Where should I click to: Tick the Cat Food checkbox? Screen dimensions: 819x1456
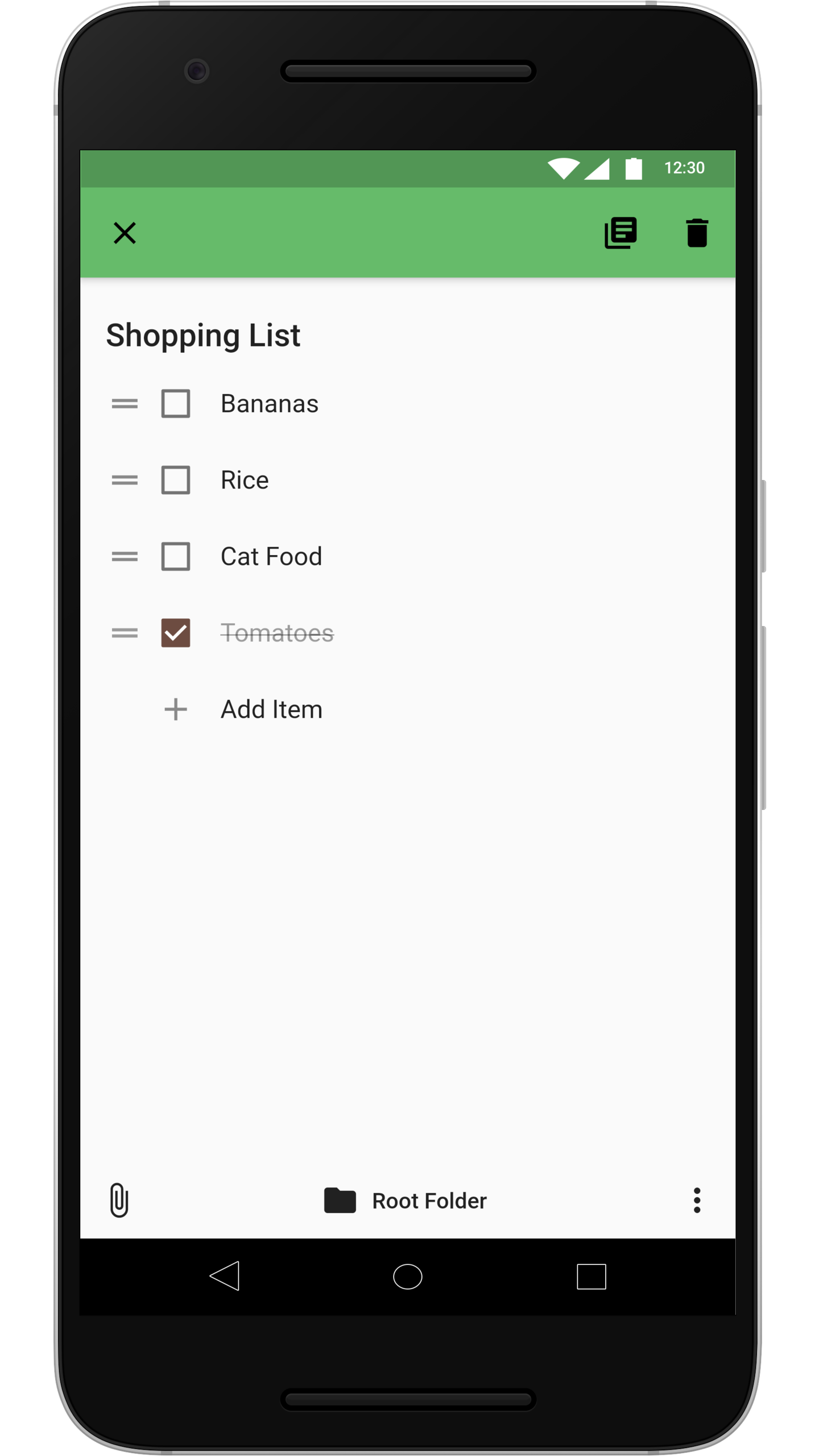coord(176,556)
